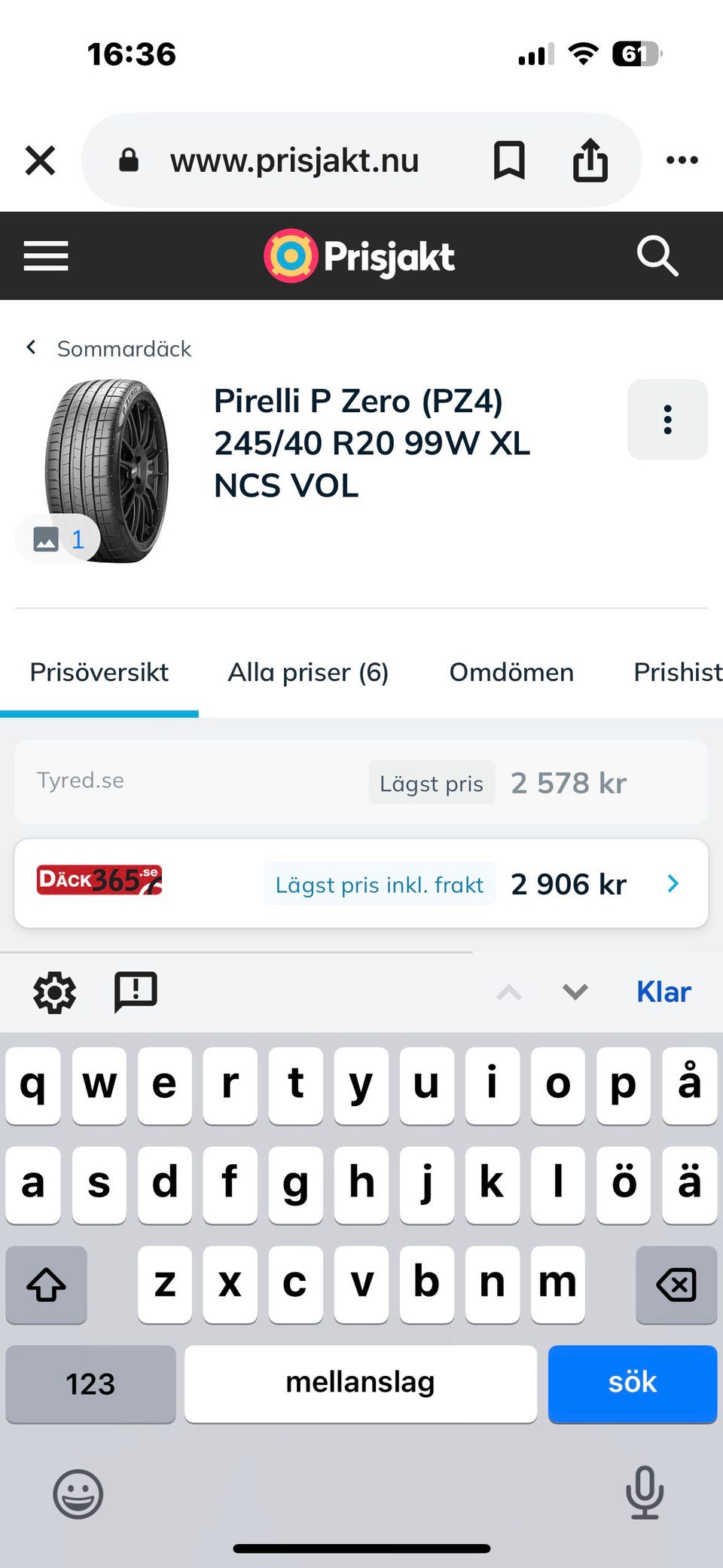Open the keyboard feedback icon

pos(136,992)
